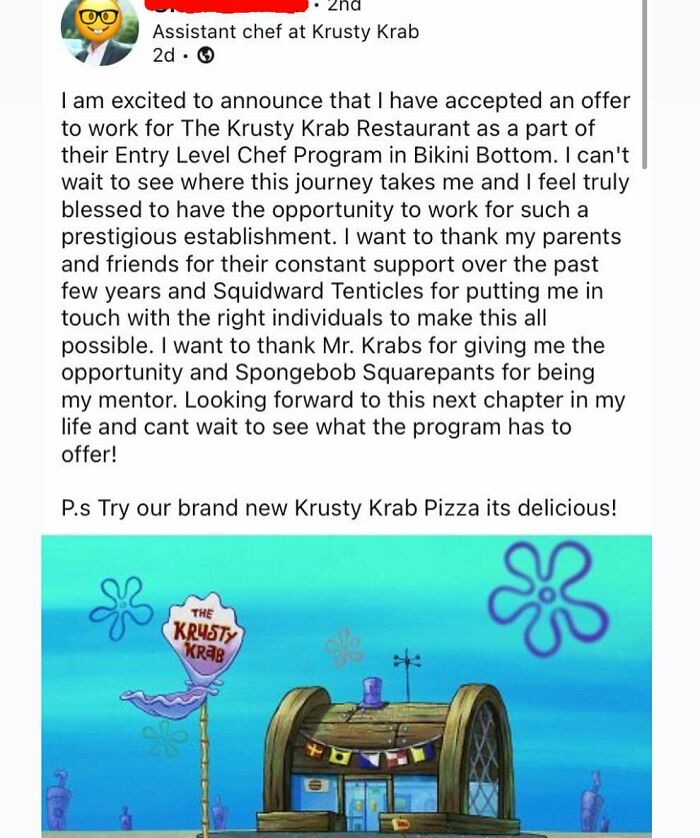
Task: Open the post author's profile picture
Action: click(x=100, y=30)
